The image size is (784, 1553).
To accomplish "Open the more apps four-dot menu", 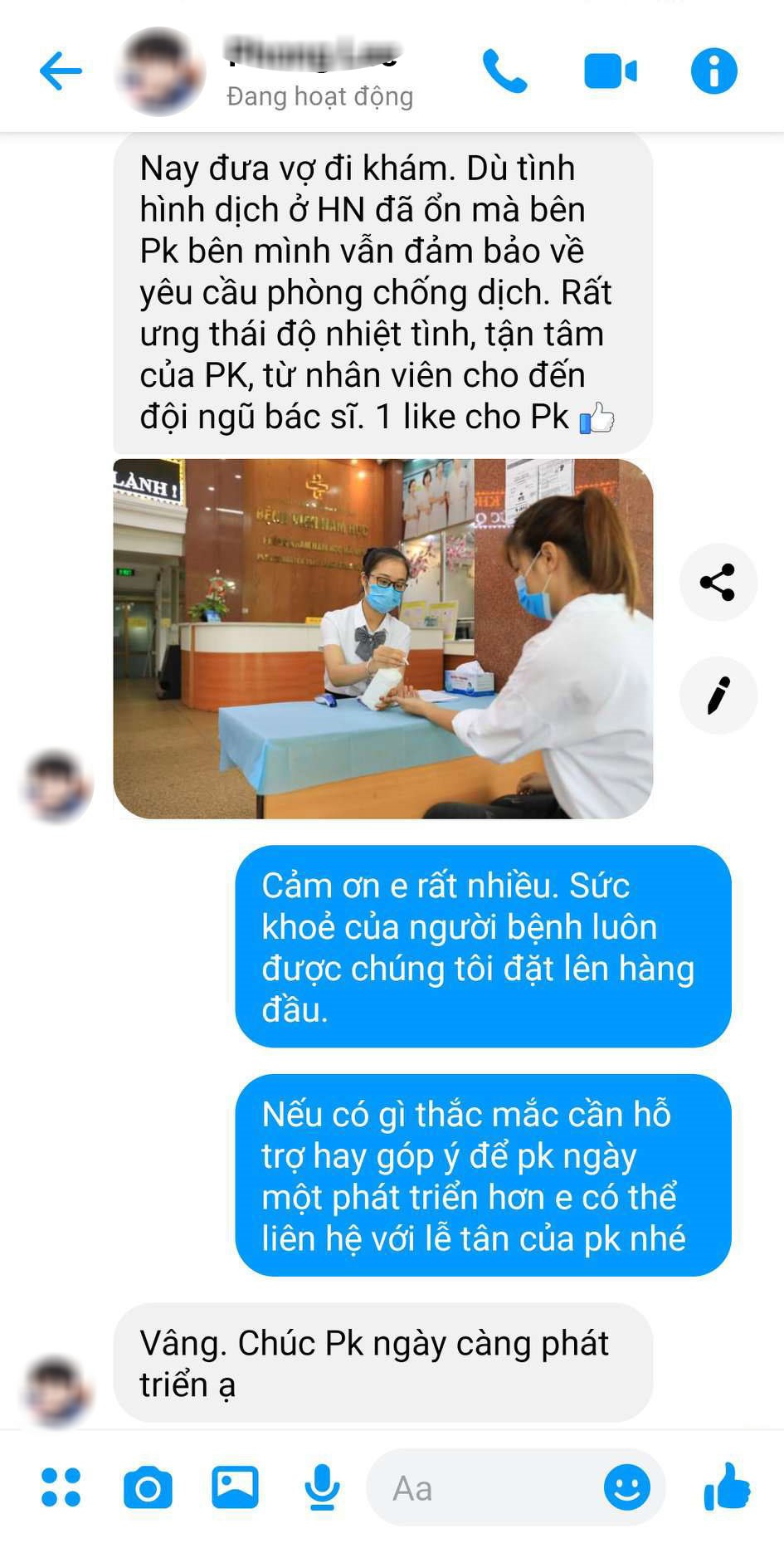I will click(61, 1487).
